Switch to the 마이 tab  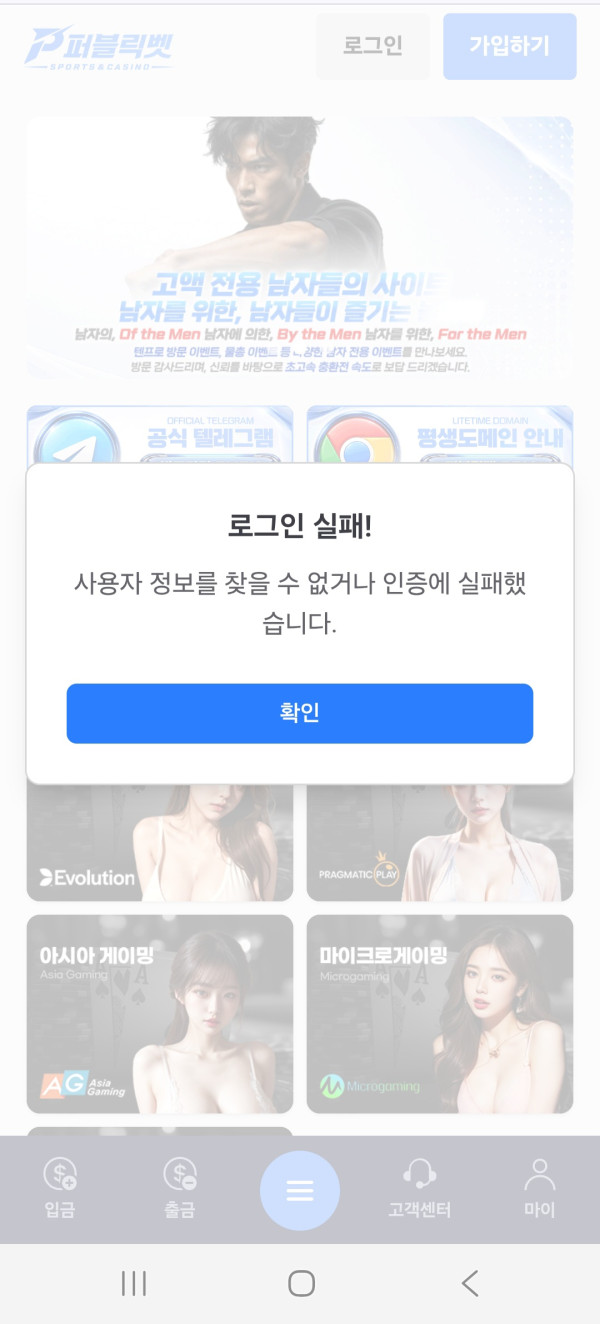click(539, 1188)
